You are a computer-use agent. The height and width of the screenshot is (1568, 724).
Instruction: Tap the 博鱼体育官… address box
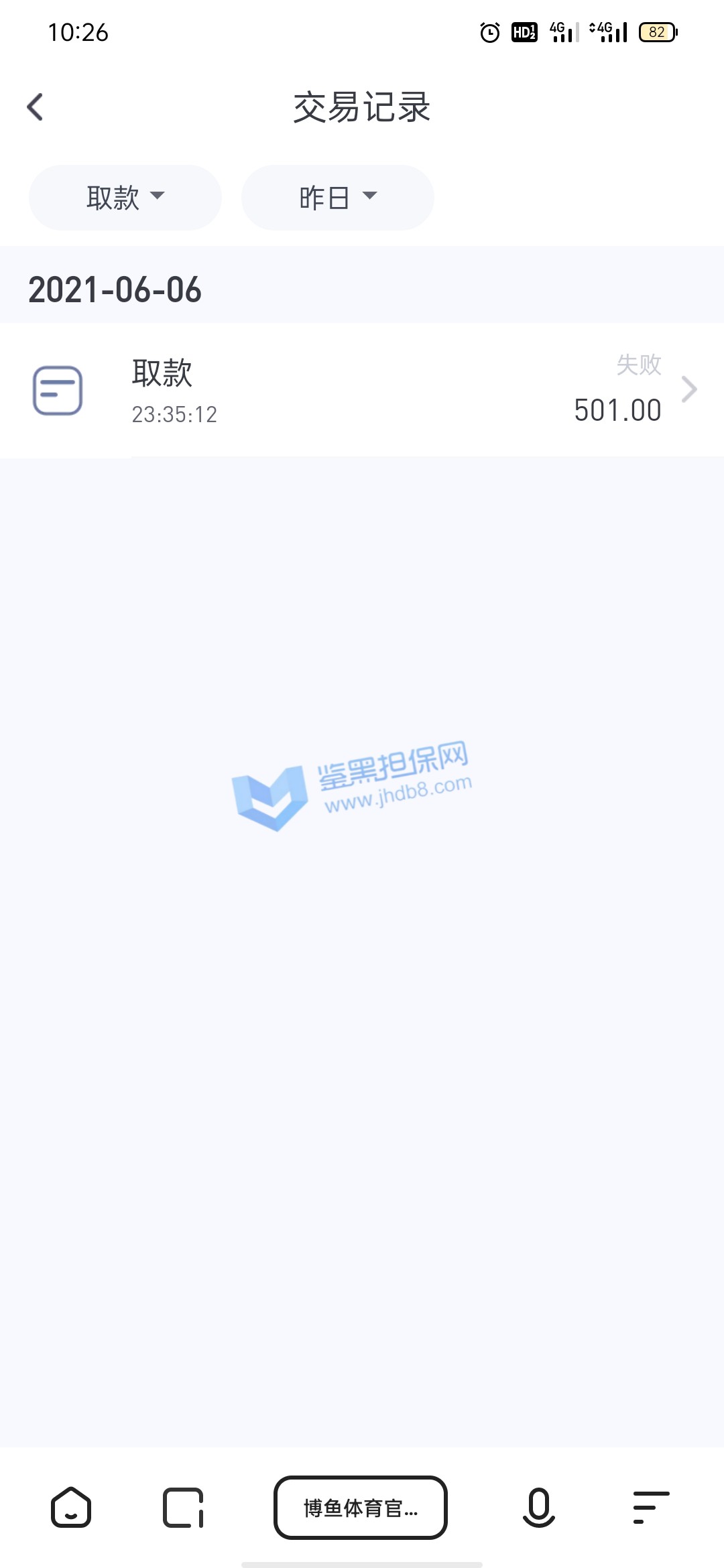point(361,1508)
